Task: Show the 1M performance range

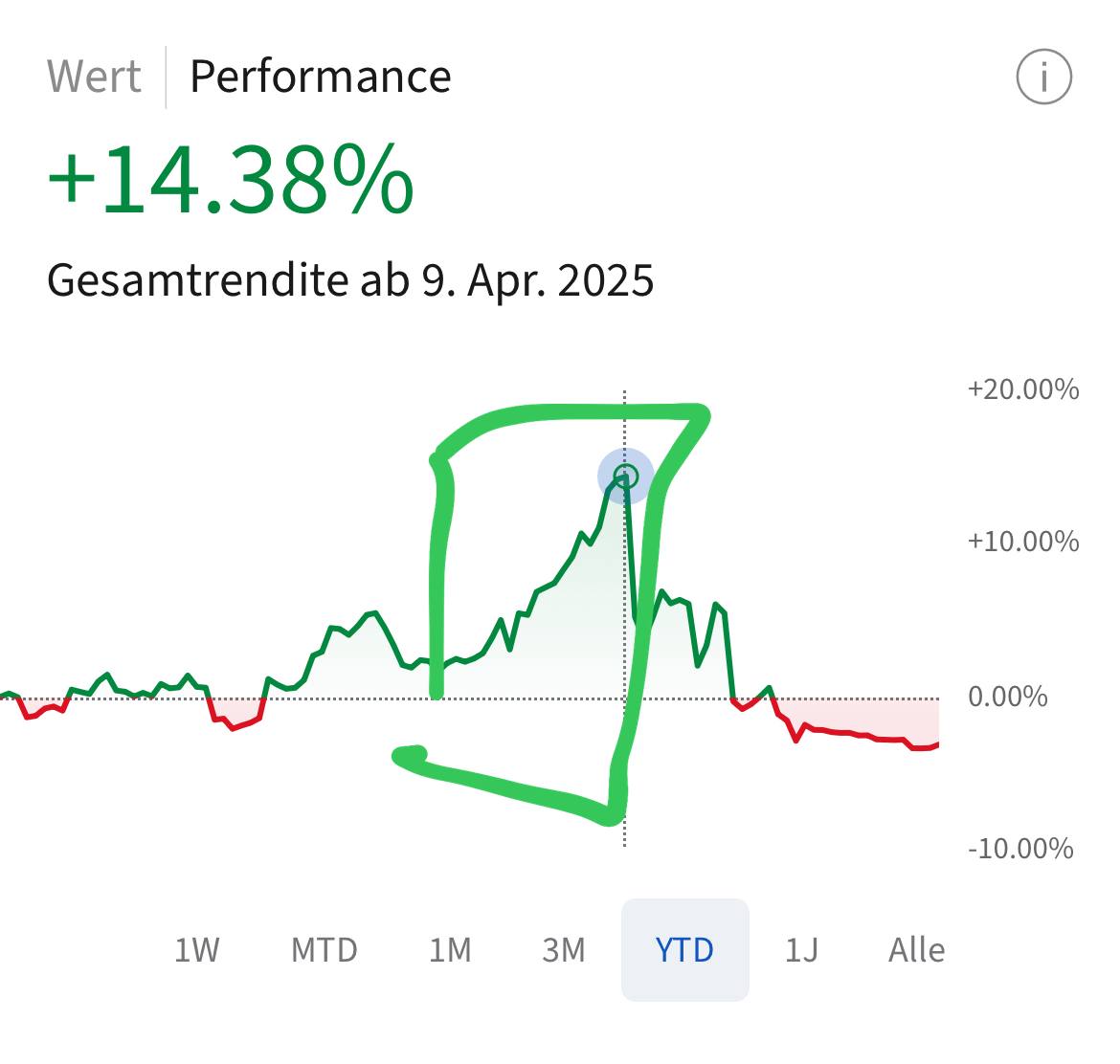Action: point(450,950)
